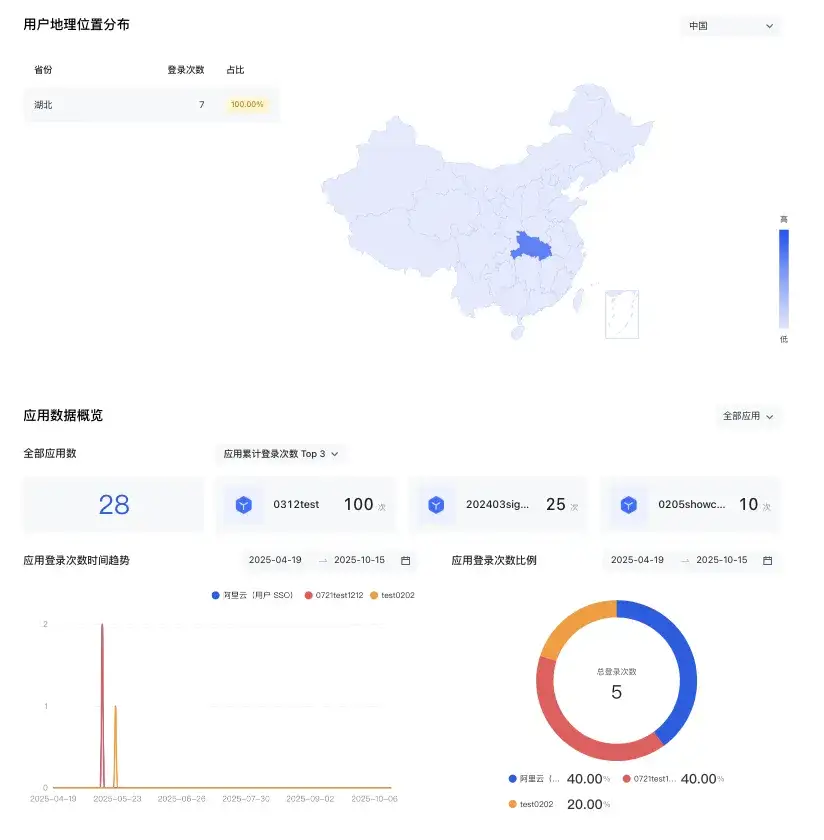Toggle the 0721test1212 series in trend legend
The image size is (824, 840).
[x=334, y=595]
